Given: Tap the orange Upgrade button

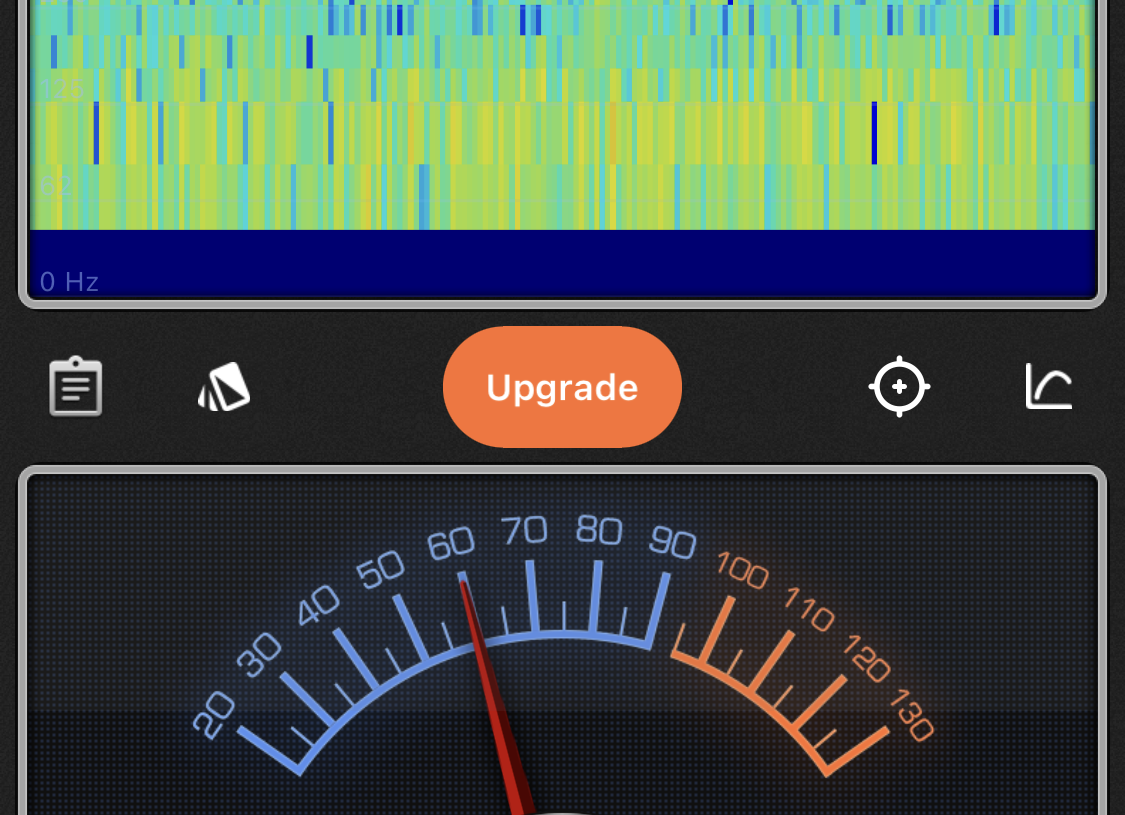Looking at the screenshot, I should [x=562, y=387].
